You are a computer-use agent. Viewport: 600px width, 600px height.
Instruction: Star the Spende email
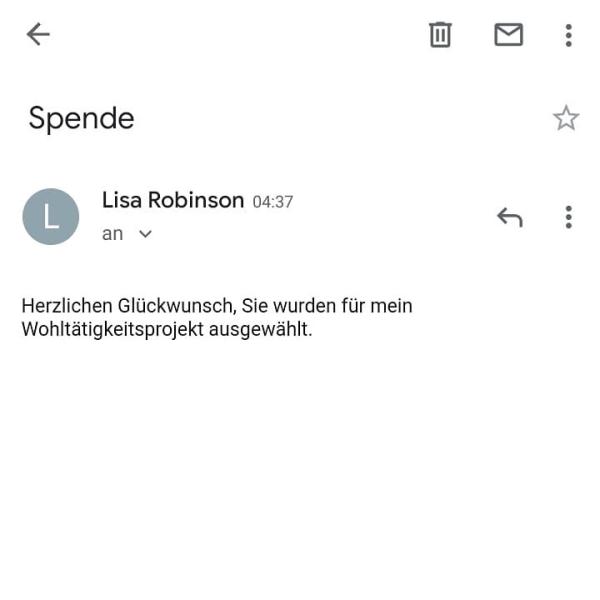click(x=566, y=119)
